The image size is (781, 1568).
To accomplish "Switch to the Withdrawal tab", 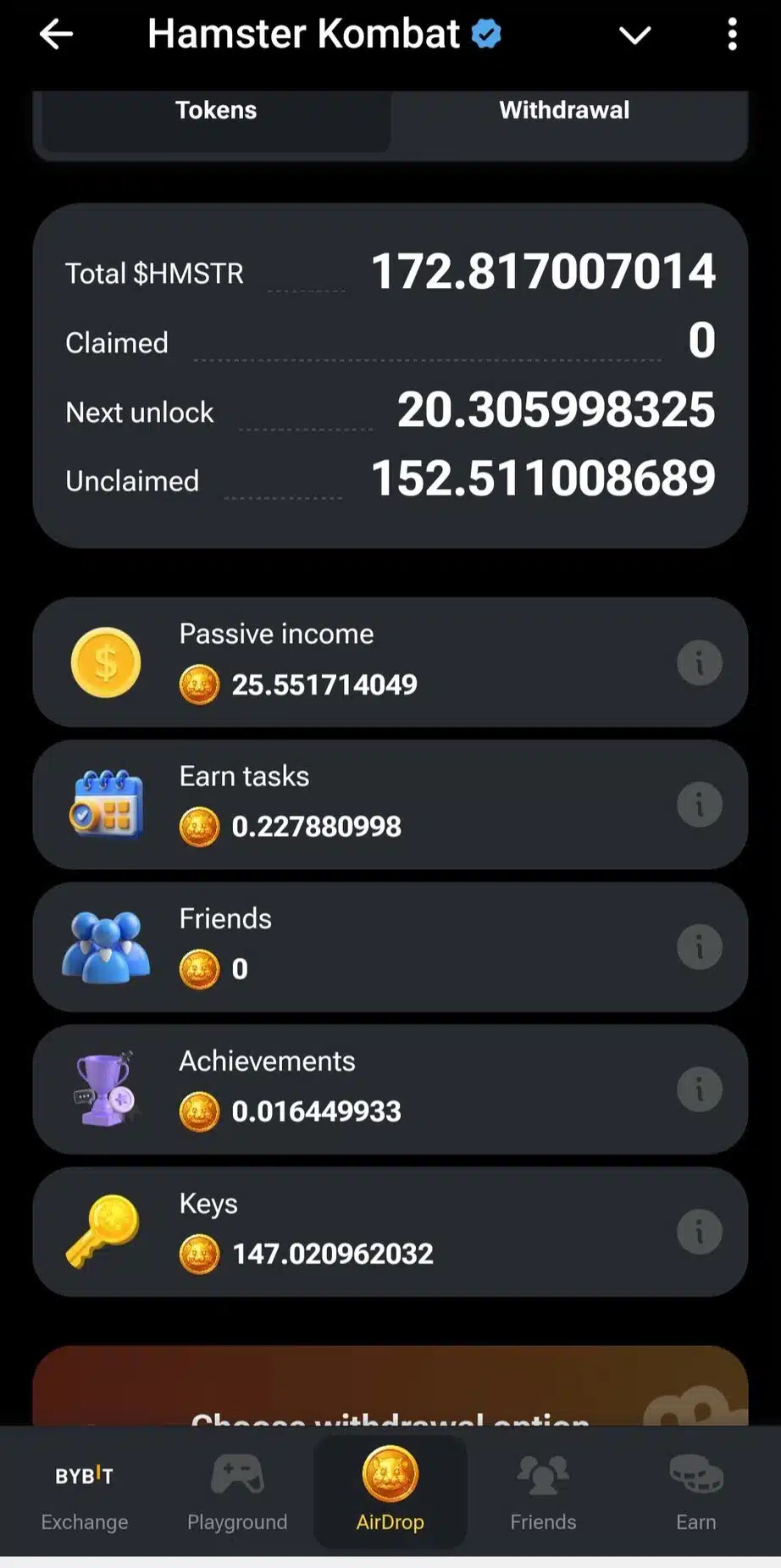I will pos(564,111).
